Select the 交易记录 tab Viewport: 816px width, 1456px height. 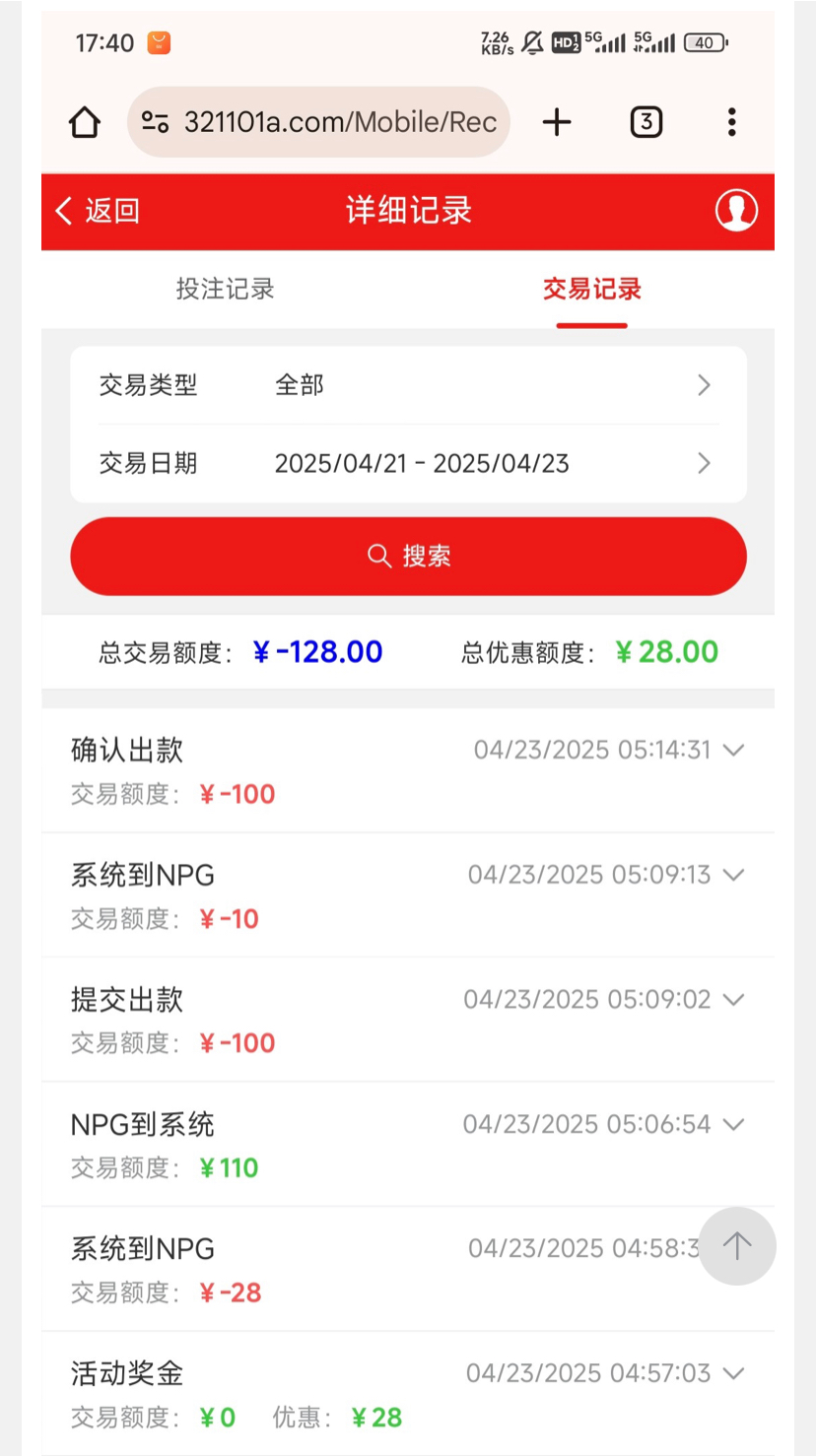591,289
